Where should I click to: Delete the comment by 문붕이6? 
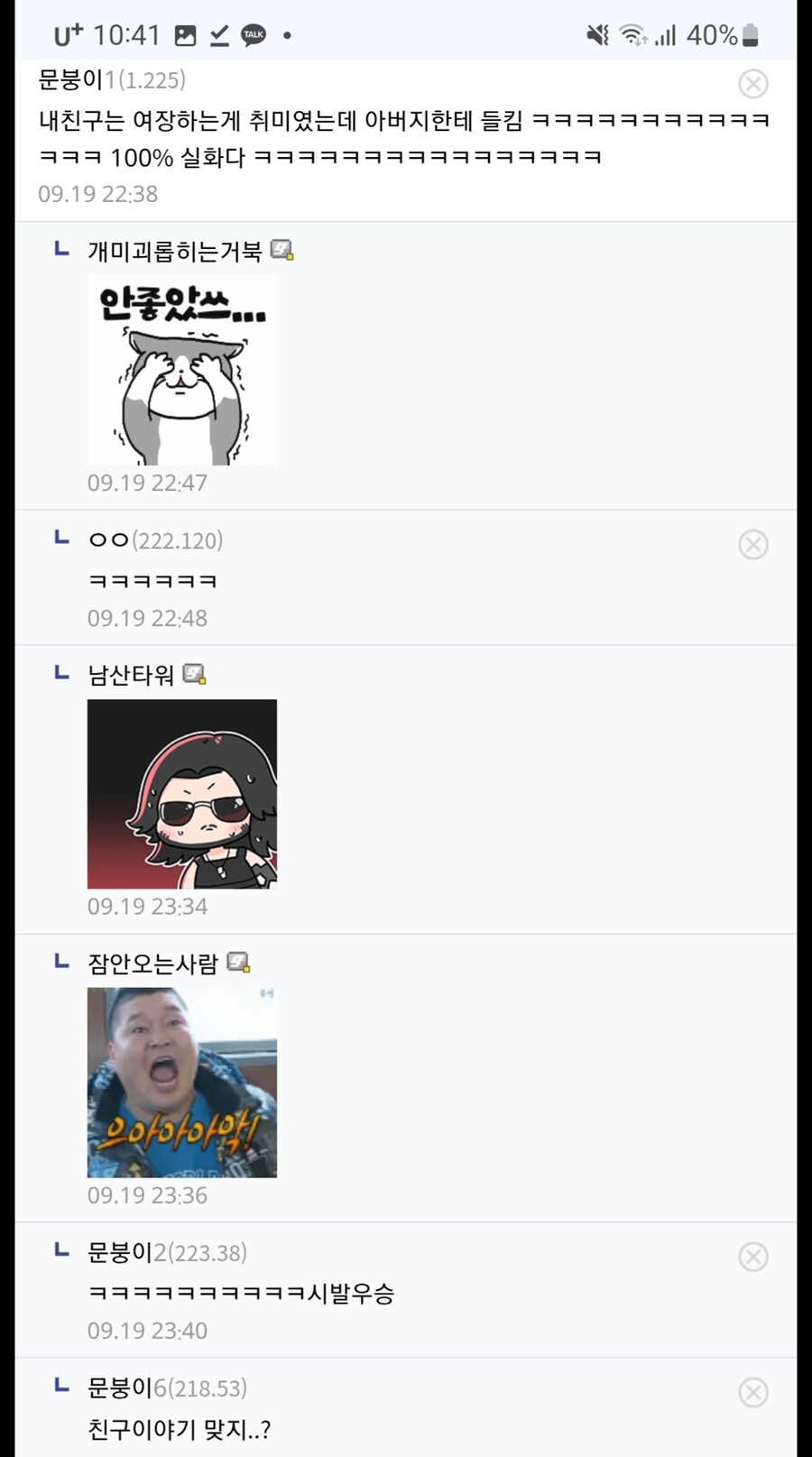point(752,1392)
